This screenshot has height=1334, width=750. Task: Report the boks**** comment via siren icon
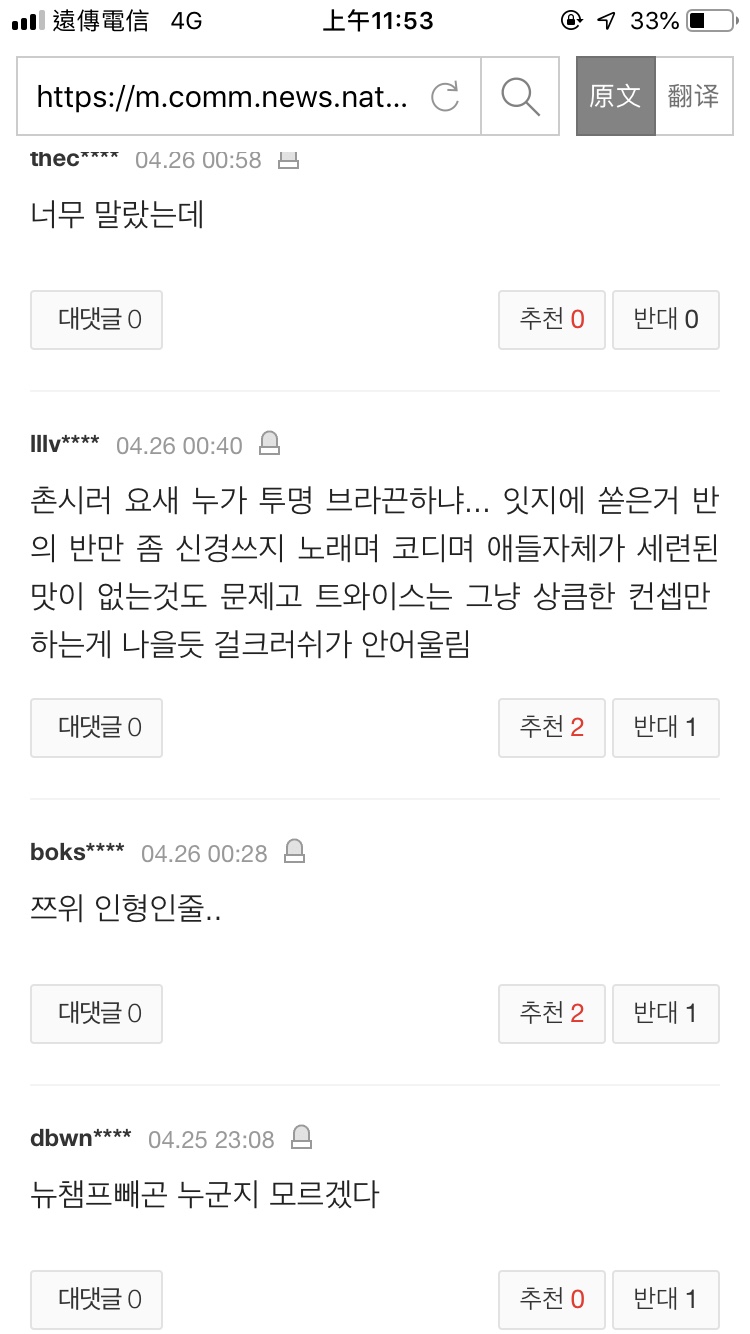(x=294, y=852)
